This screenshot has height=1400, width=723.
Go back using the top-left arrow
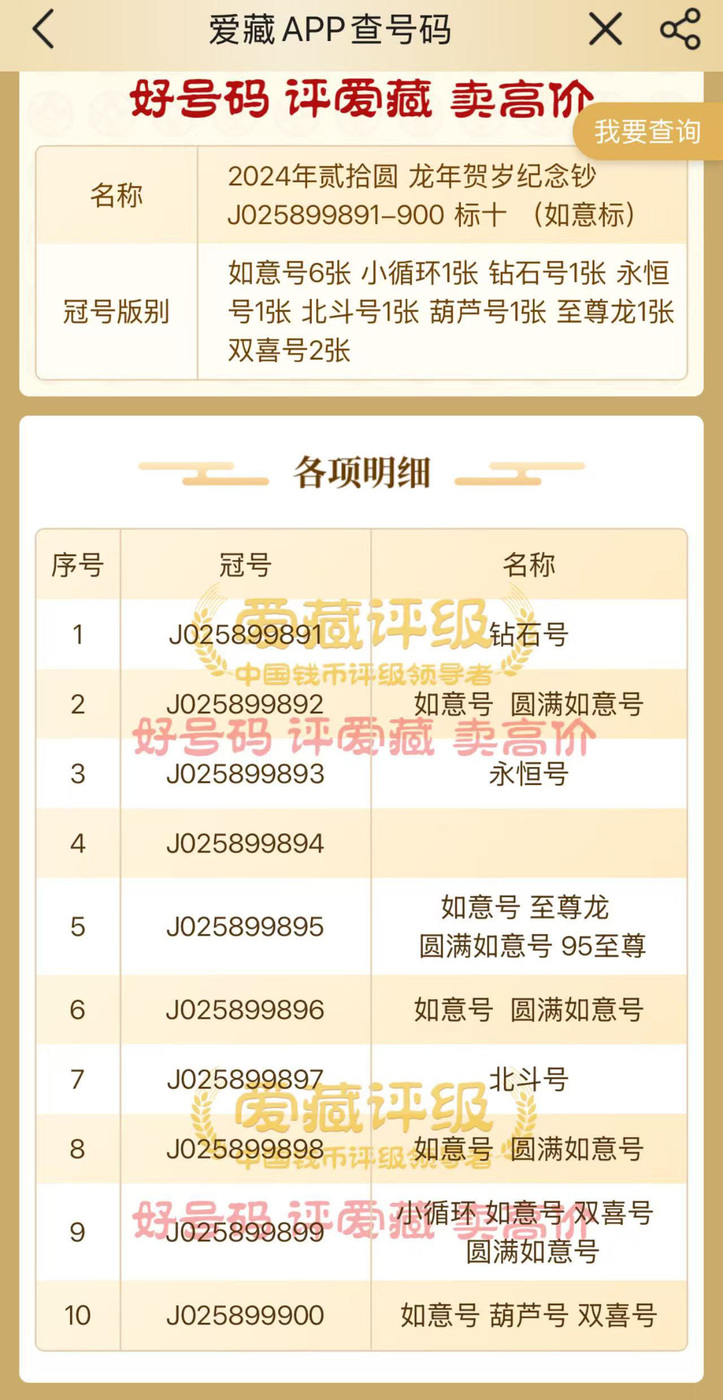point(43,31)
